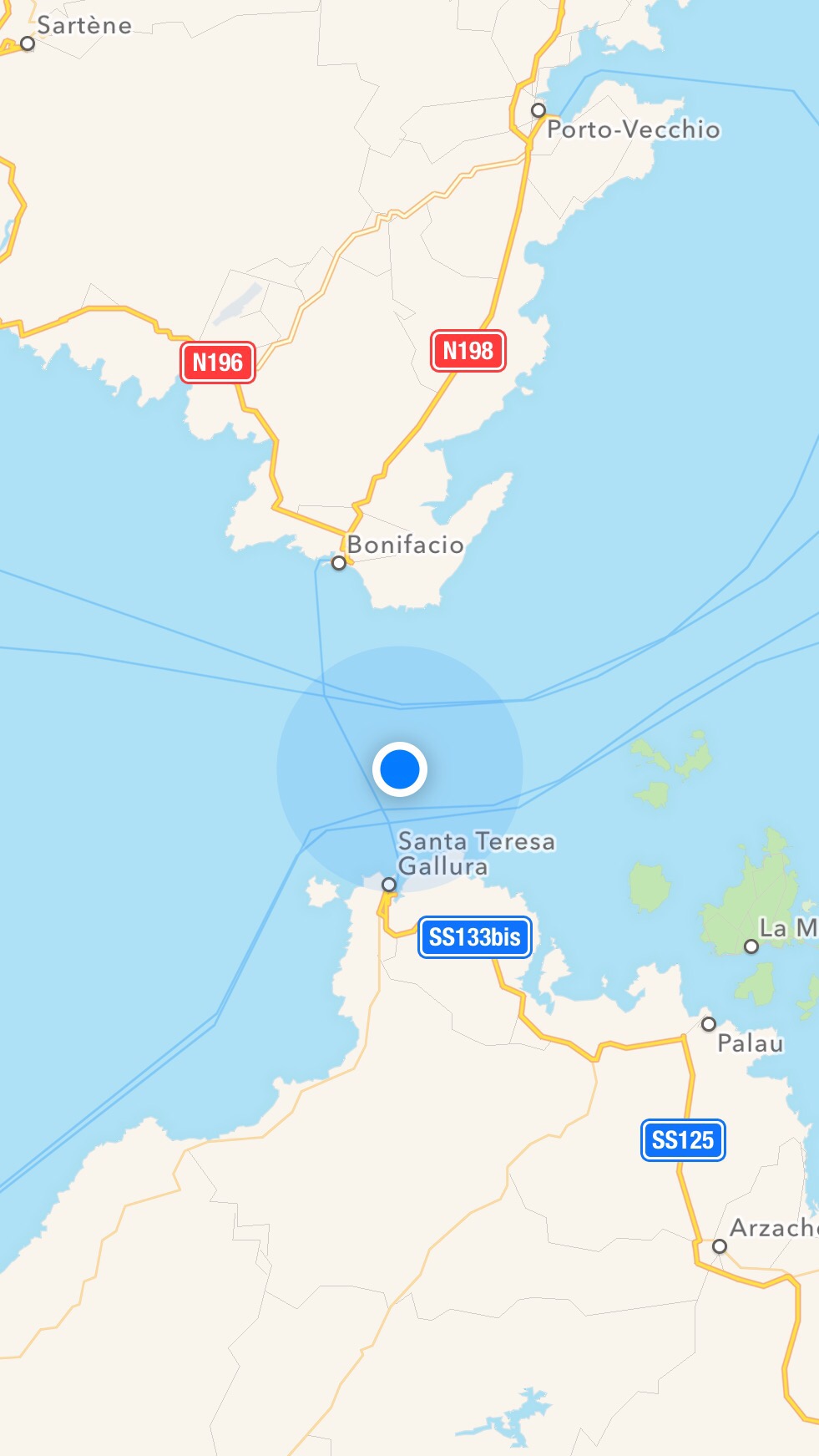Select the Sartène town label
Image resolution: width=819 pixels, height=1456 pixels.
coord(83,26)
